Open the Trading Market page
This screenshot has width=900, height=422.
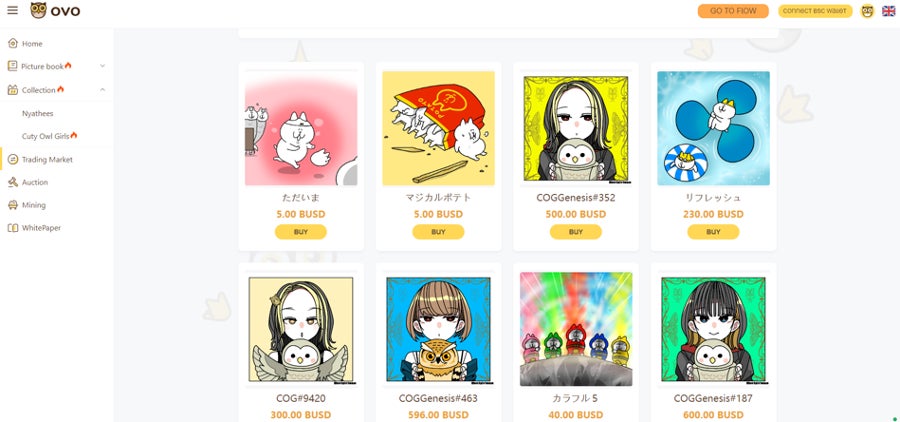point(46,159)
